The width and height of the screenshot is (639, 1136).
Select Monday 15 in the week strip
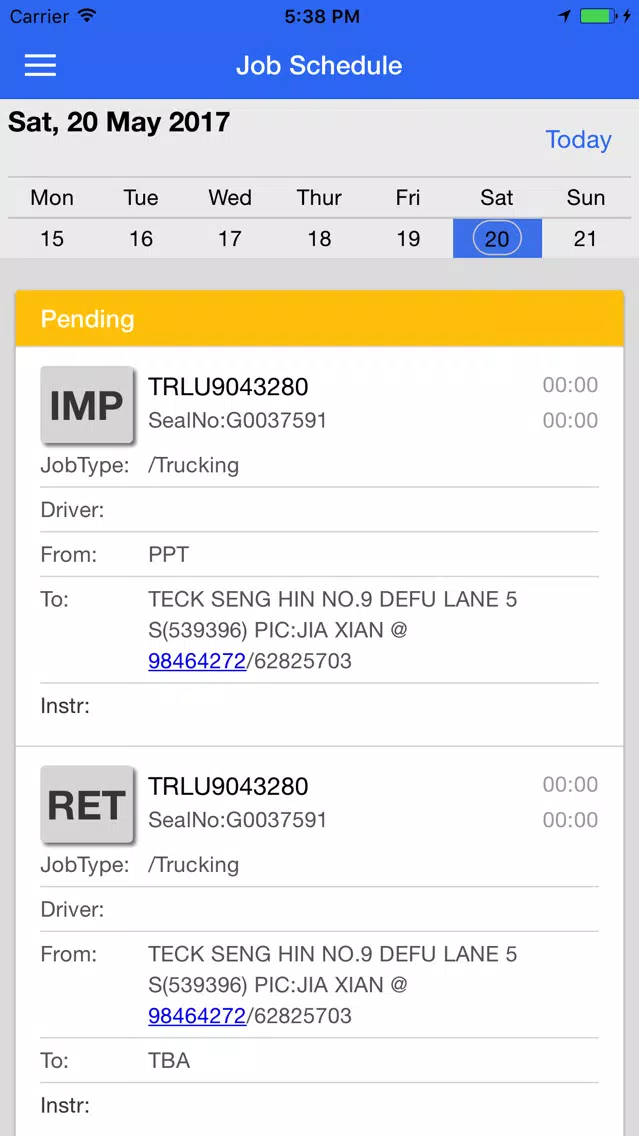coord(52,238)
